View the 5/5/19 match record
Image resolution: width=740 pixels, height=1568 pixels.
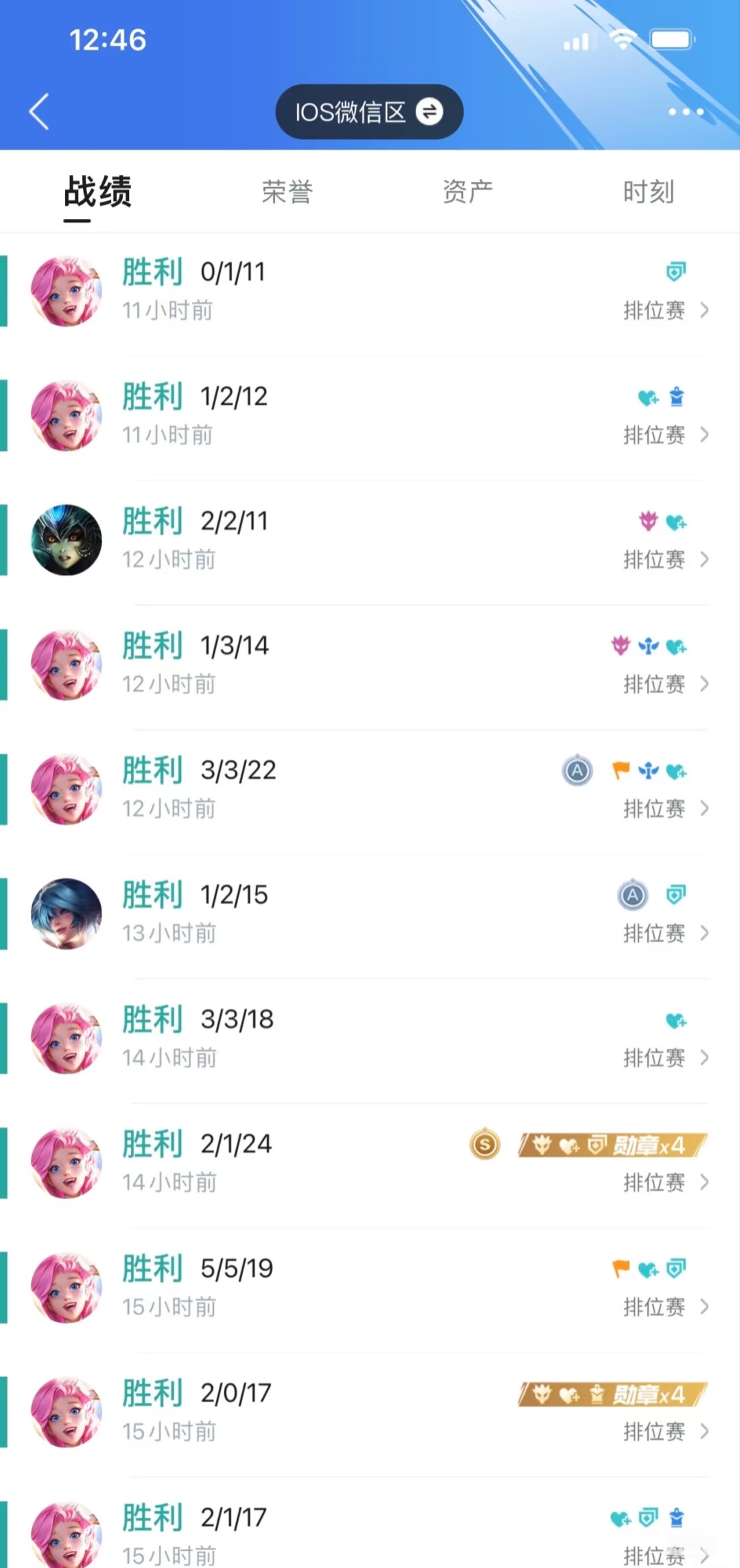(370, 1287)
